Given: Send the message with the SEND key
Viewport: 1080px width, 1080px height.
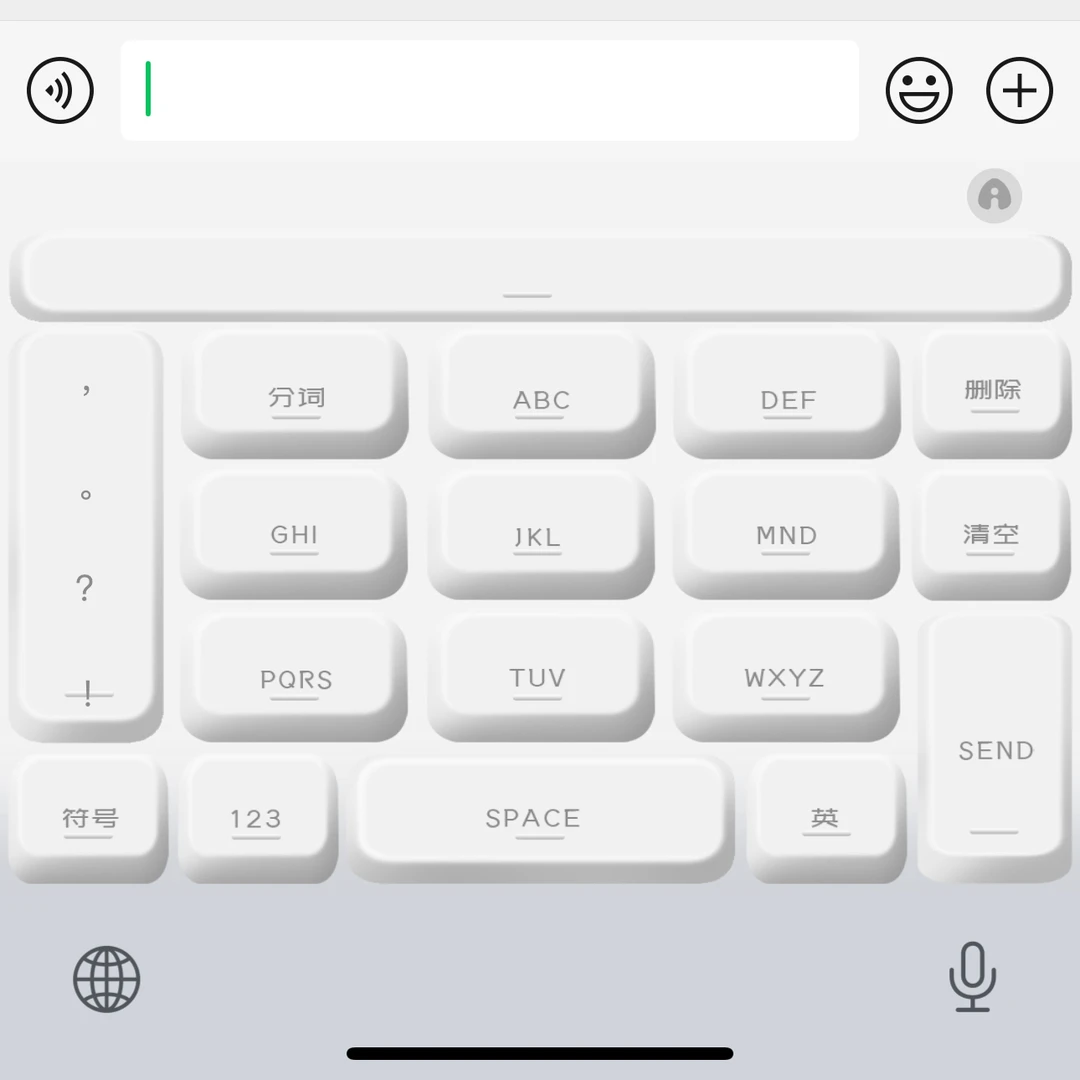Looking at the screenshot, I should (x=995, y=748).
